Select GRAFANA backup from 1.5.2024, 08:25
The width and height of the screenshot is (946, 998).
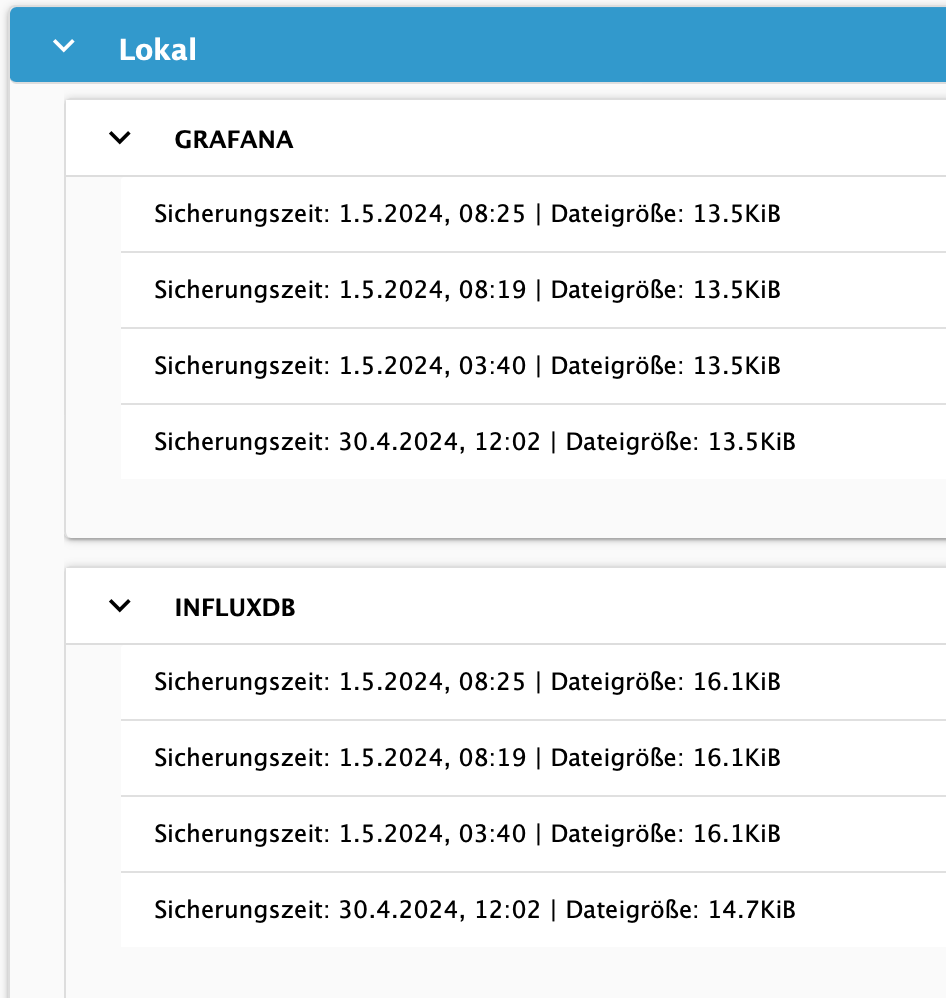(x=467, y=214)
